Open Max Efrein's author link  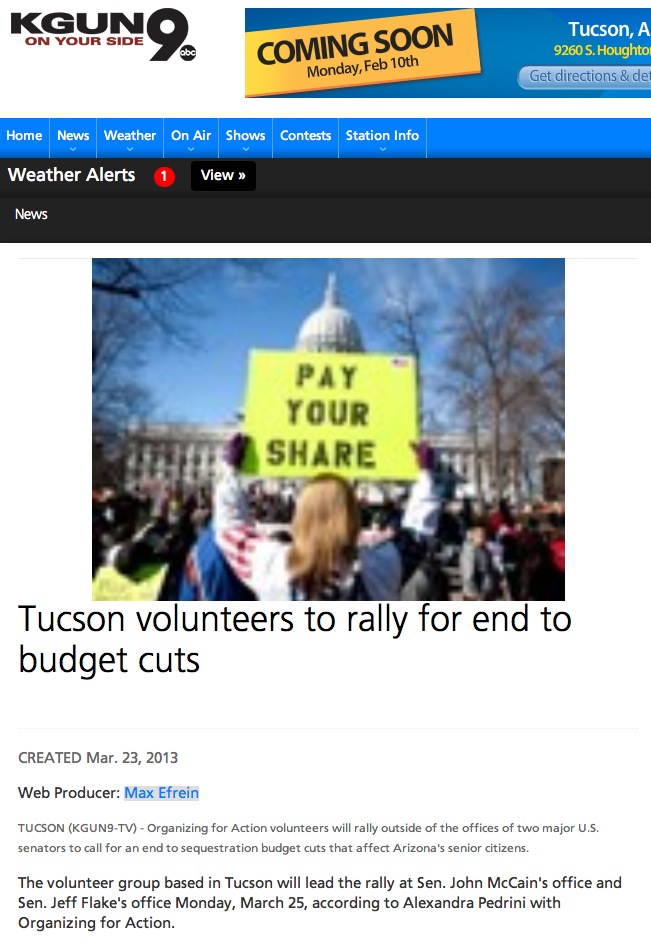(x=161, y=793)
